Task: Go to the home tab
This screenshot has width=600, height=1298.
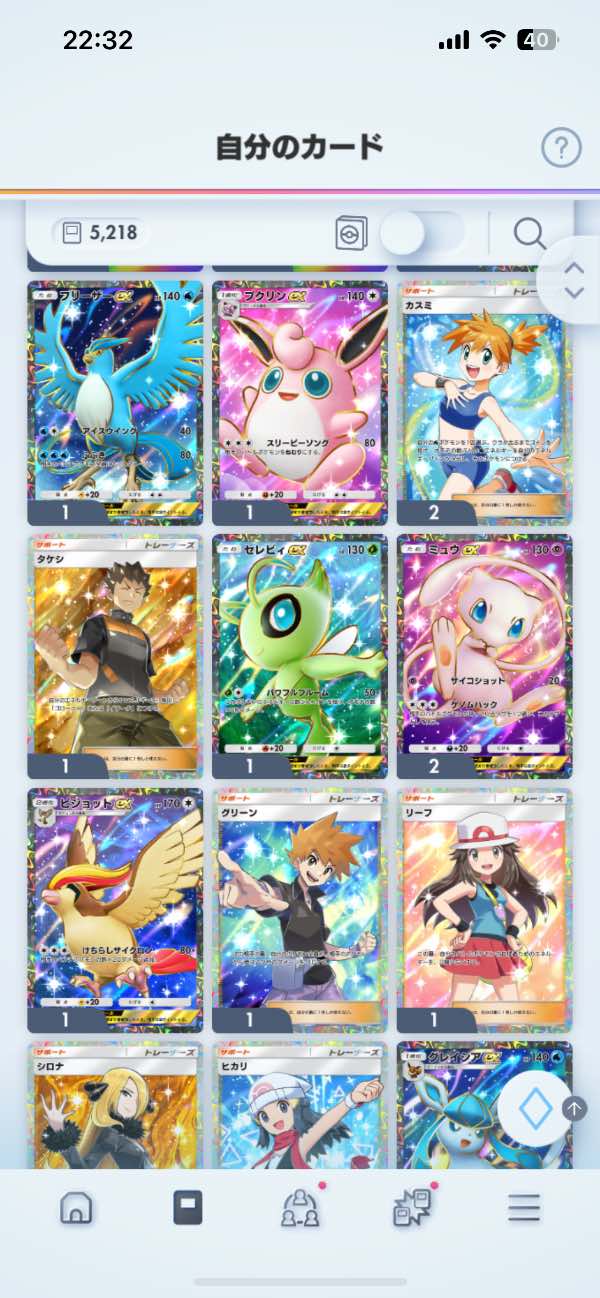Action: click(x=76, y=1208)
